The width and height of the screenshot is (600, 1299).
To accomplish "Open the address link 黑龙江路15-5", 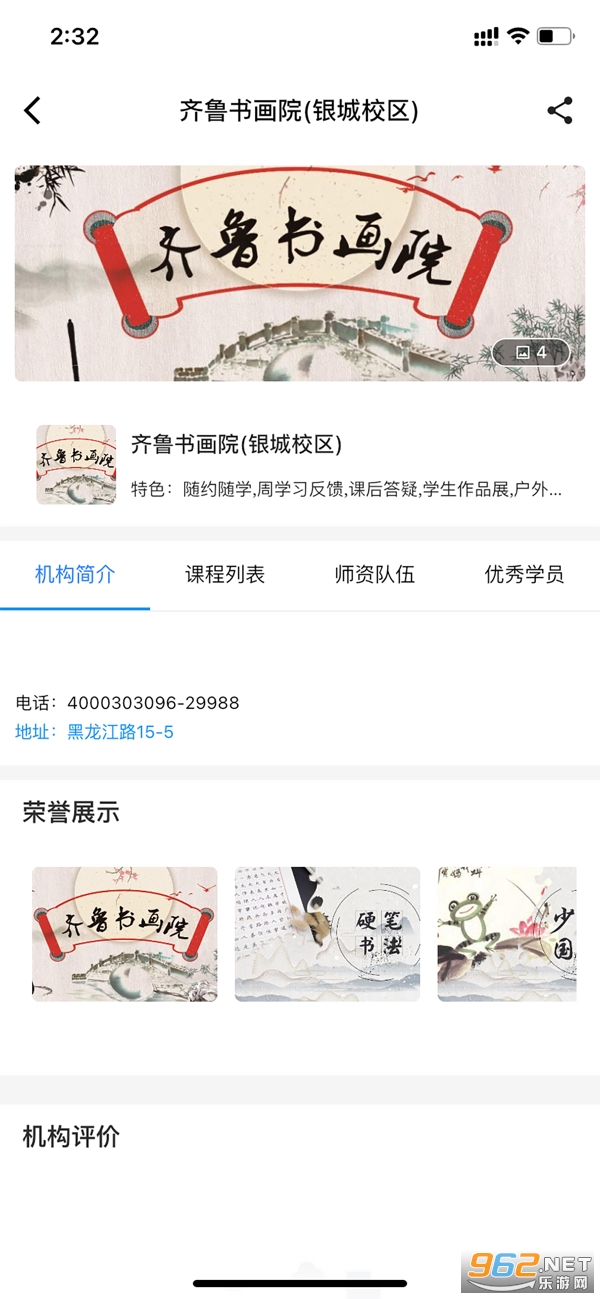I will point(120,732).
